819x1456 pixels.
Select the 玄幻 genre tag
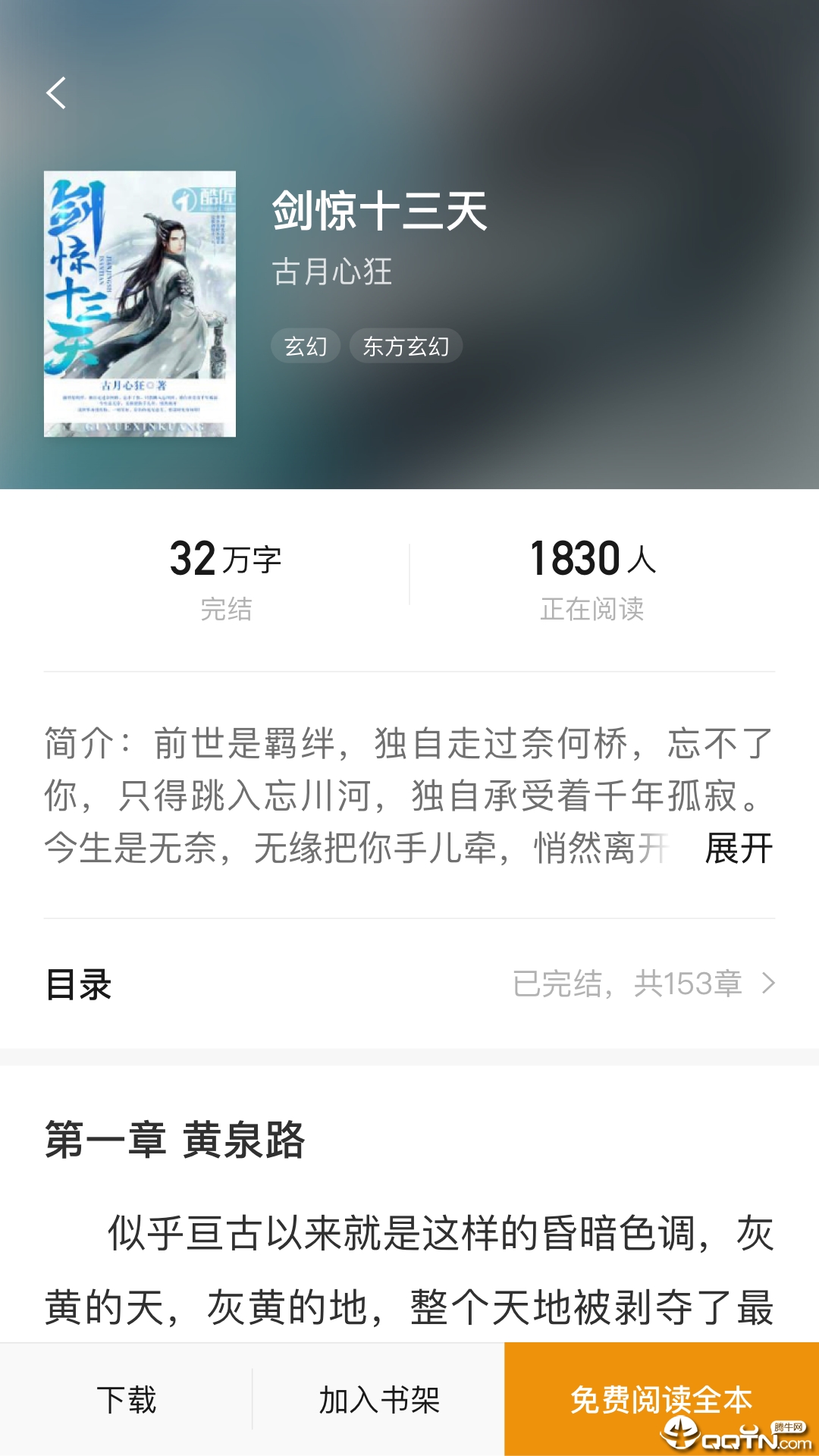point(306,346)
